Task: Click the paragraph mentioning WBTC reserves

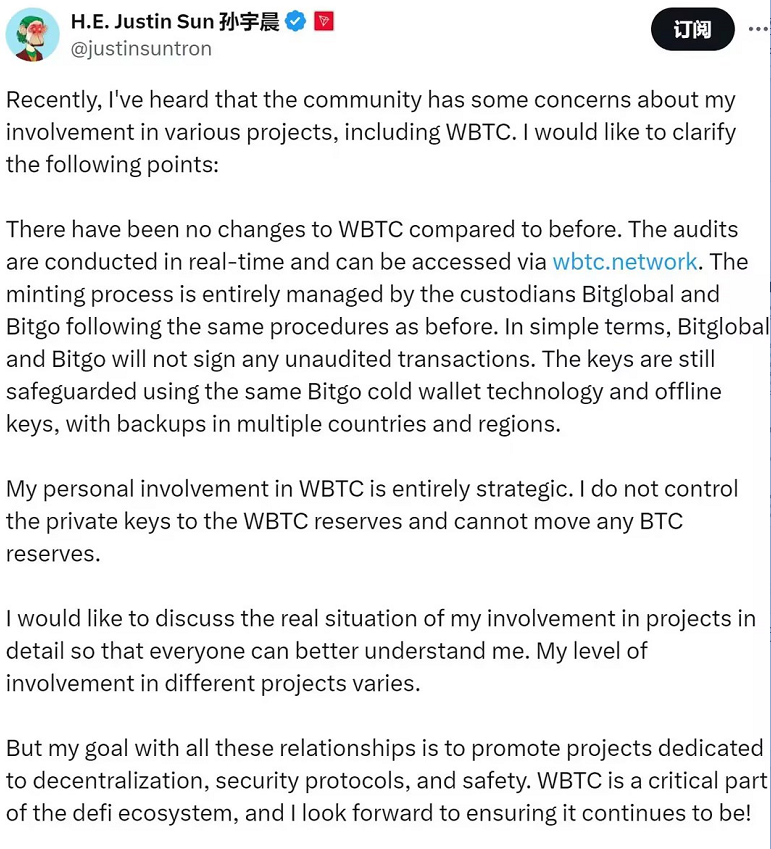Action: 370,521
